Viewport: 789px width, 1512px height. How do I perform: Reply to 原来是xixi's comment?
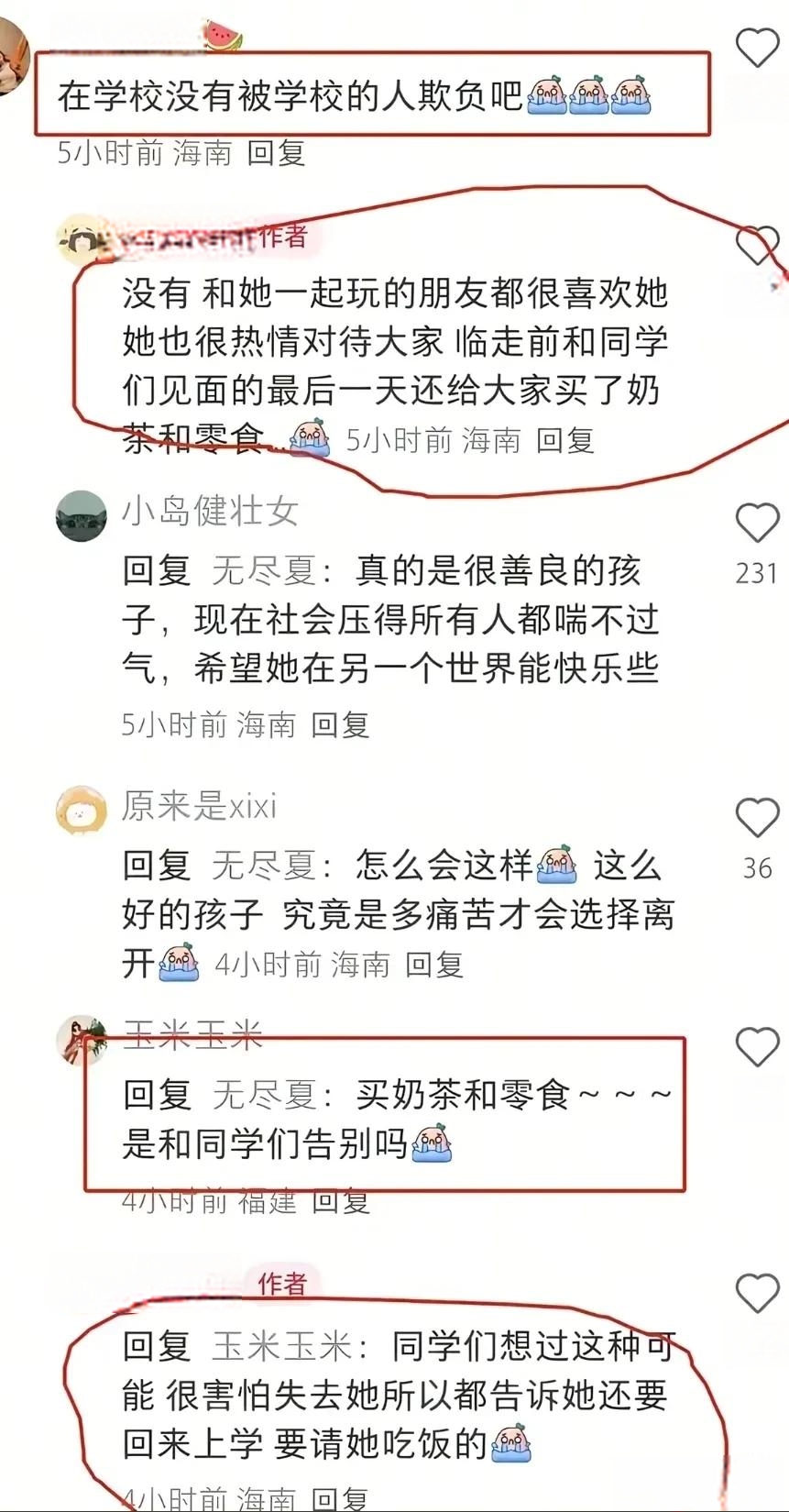(434, 965)
